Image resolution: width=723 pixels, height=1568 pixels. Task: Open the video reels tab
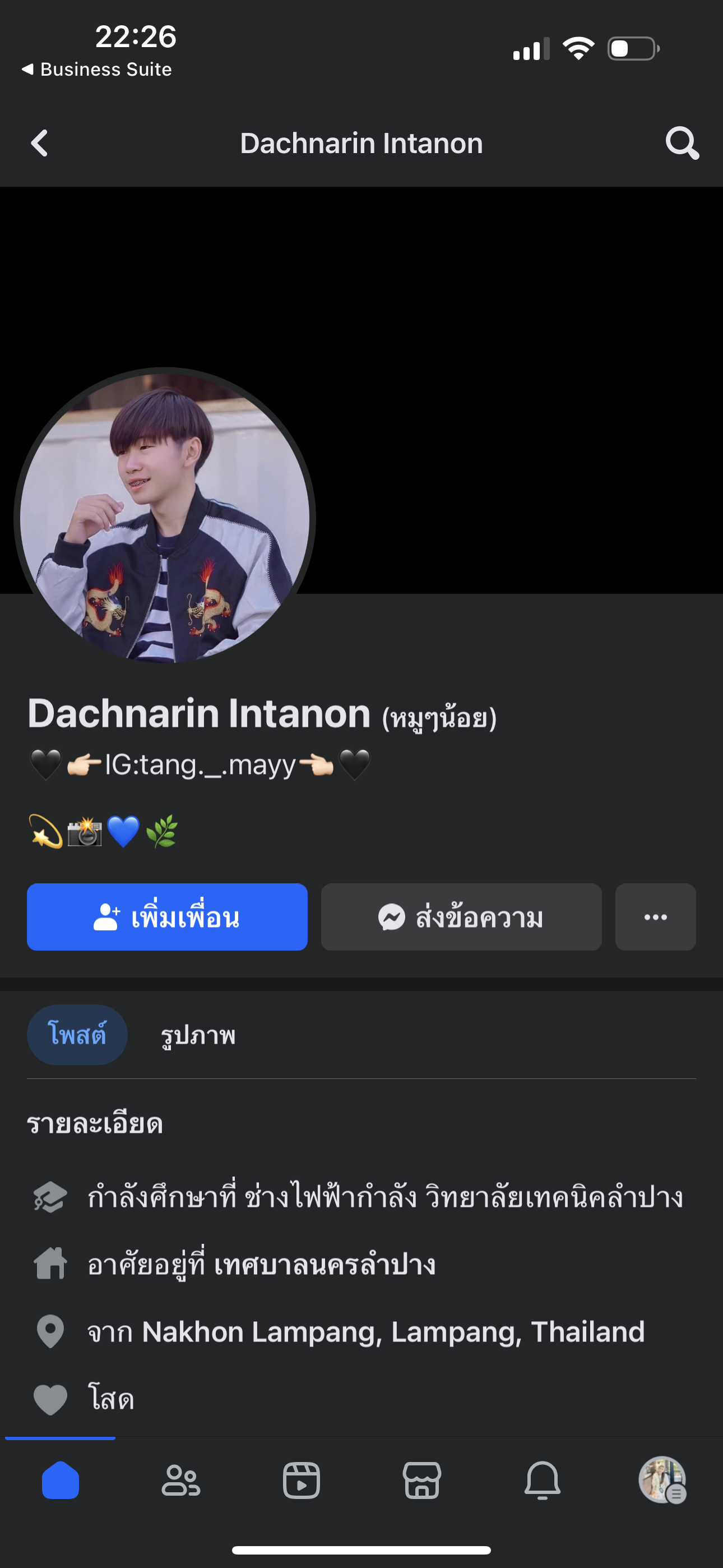tap(302, 1481)
